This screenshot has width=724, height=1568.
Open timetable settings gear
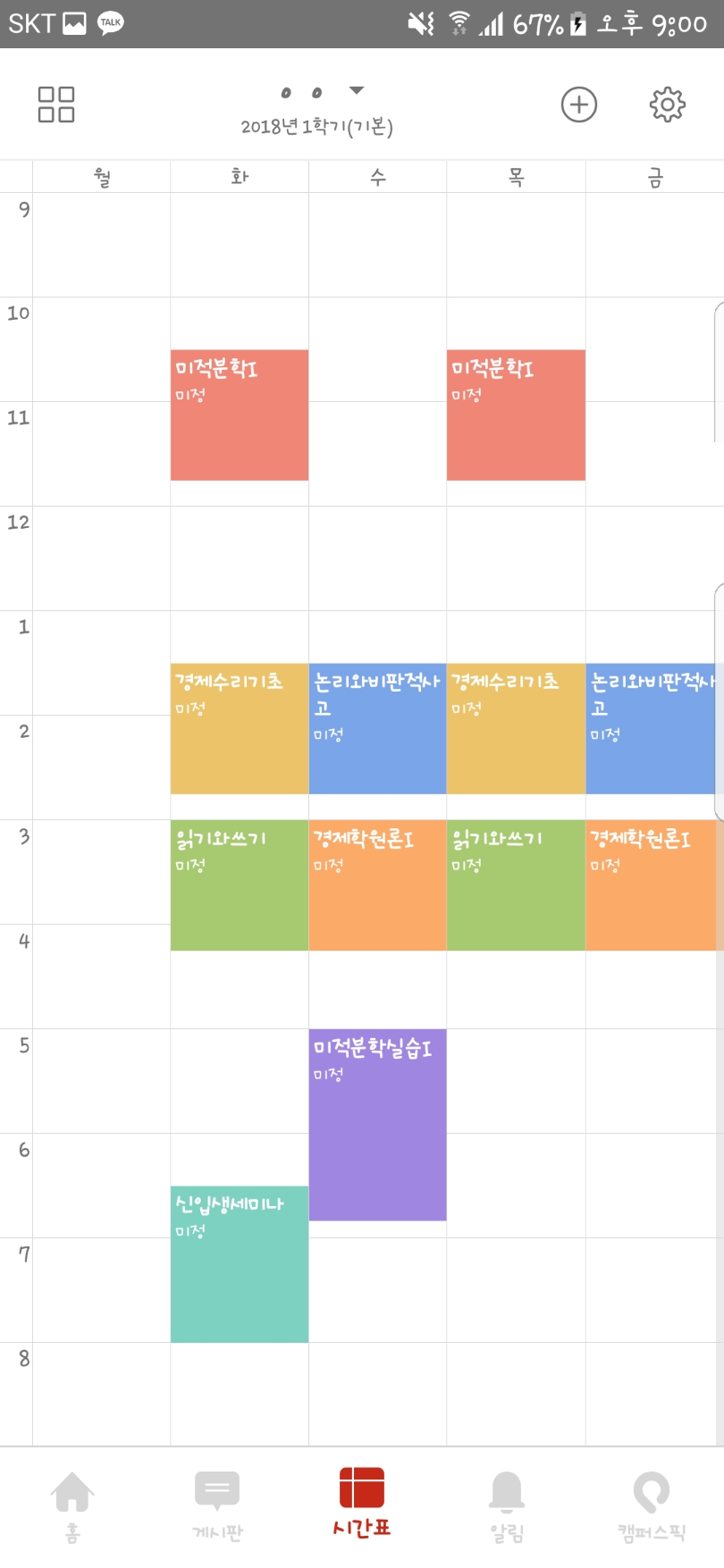[x=667, y=105]
